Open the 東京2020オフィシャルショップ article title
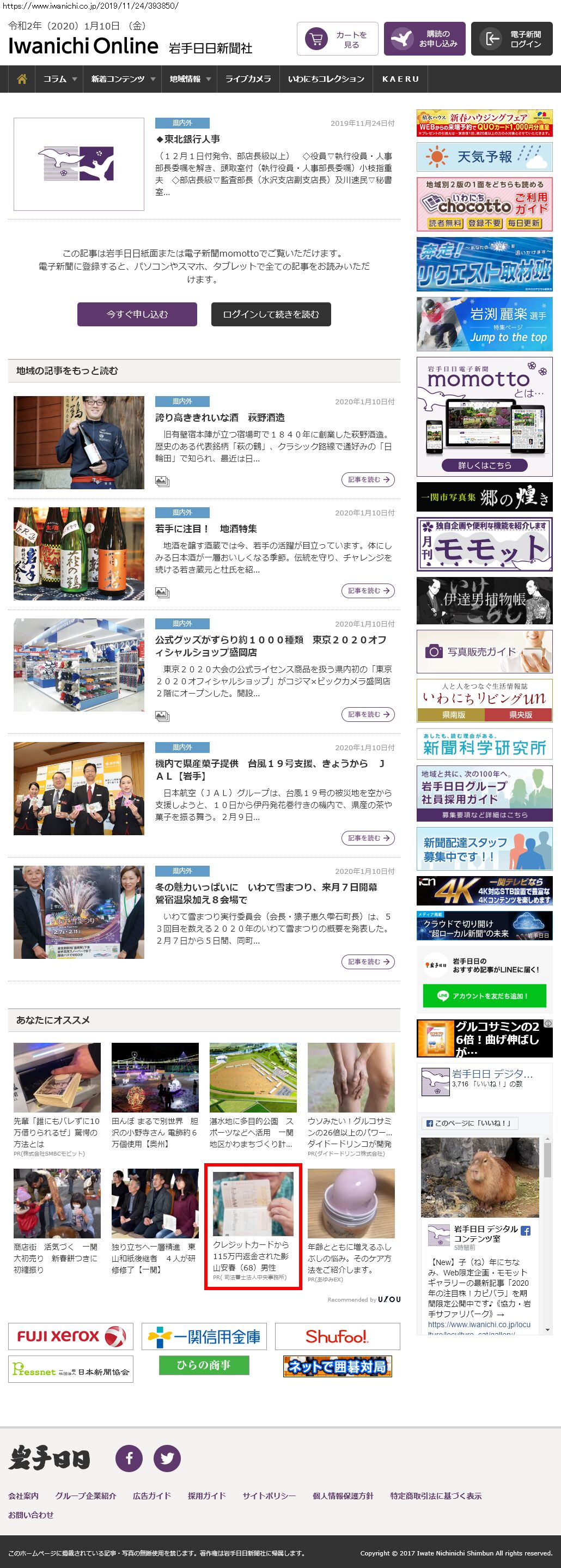The image size is (561, 1568). pyautogui.click(x=271, y=646)
